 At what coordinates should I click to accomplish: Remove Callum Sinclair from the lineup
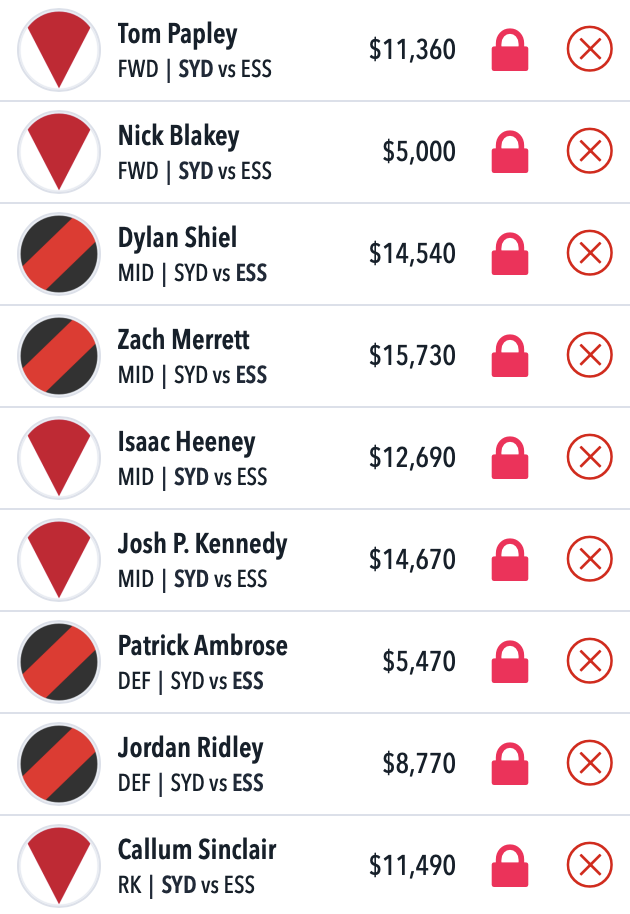[589, 866]
